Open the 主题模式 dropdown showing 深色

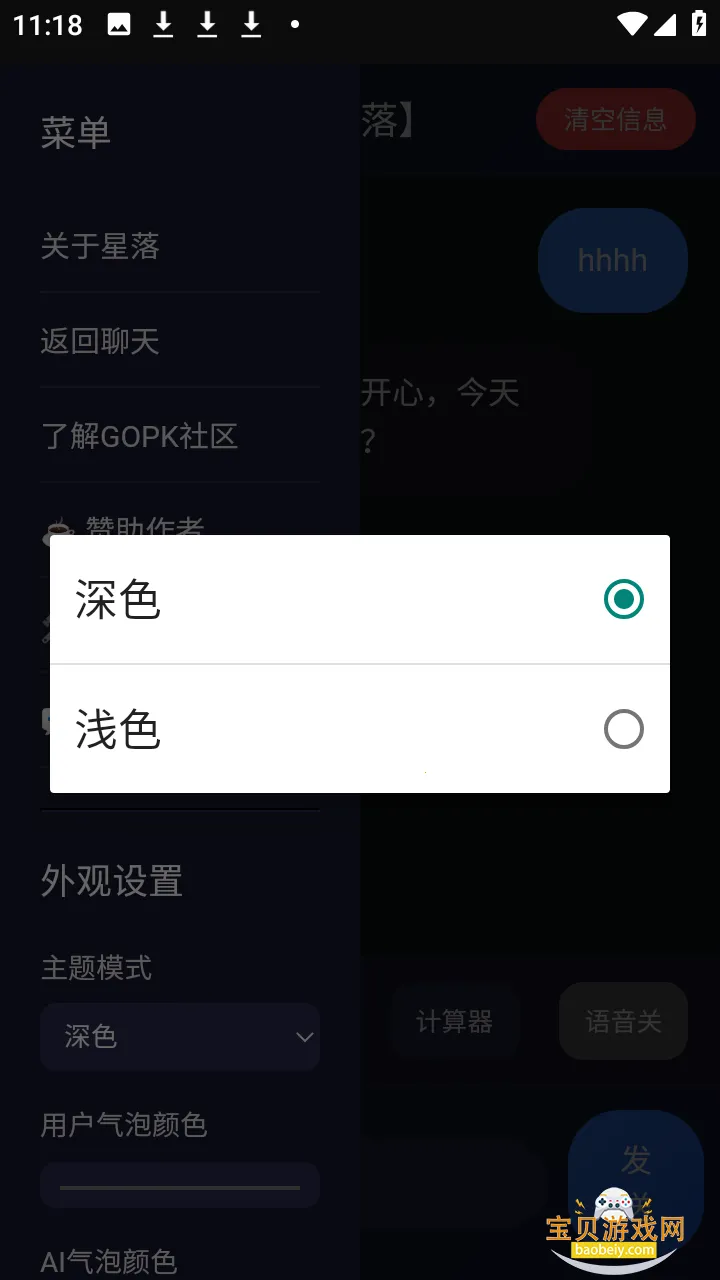coord(180,1037)
